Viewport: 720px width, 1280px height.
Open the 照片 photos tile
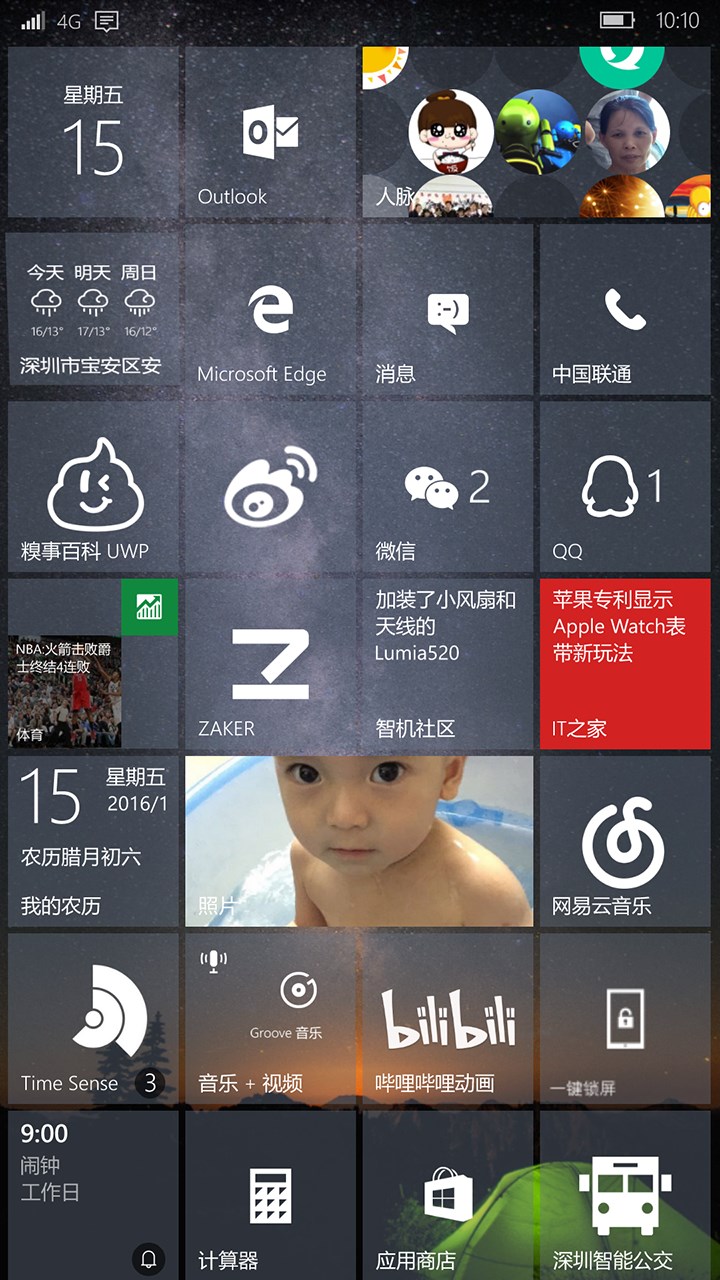[x=359, y=842]
